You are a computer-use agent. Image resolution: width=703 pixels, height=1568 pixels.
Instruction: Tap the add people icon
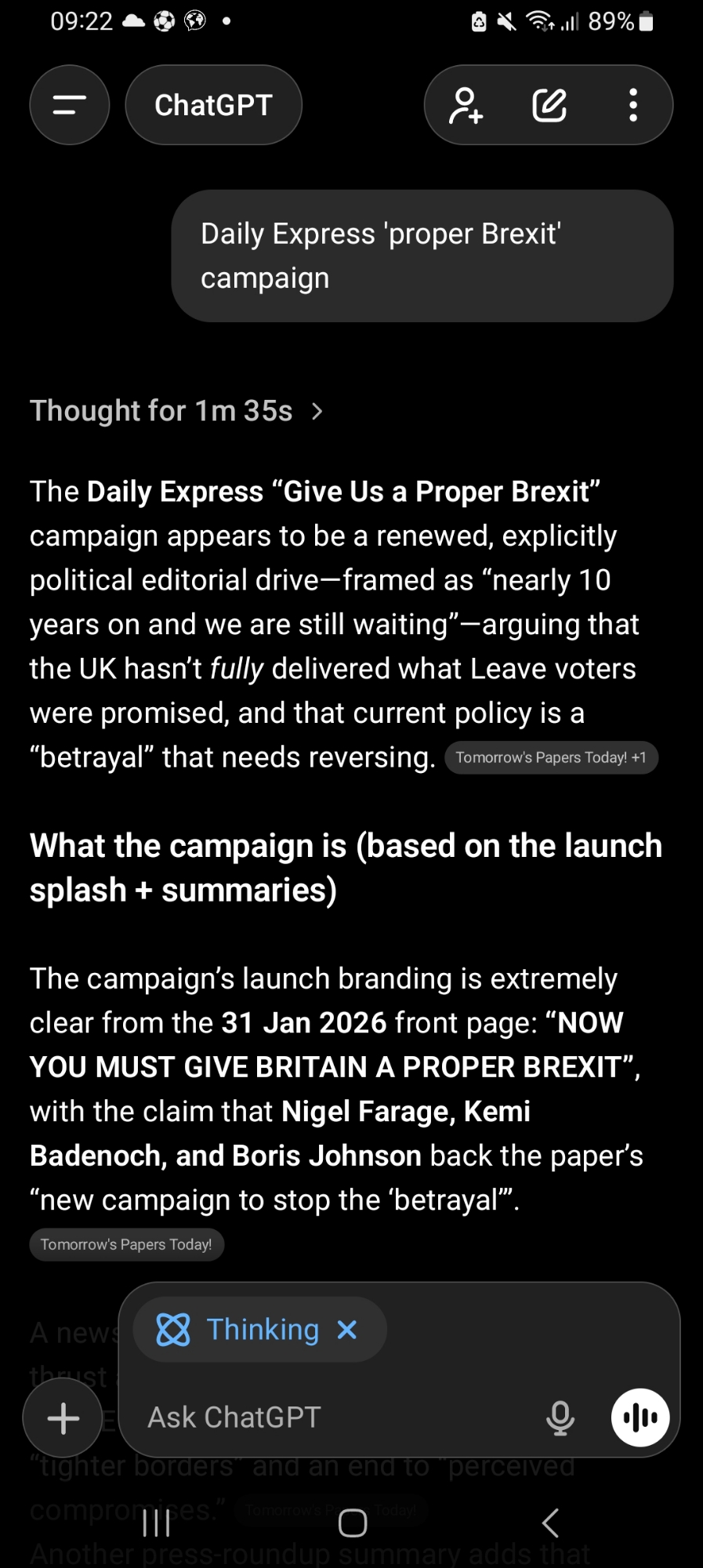tap(466, 105)
